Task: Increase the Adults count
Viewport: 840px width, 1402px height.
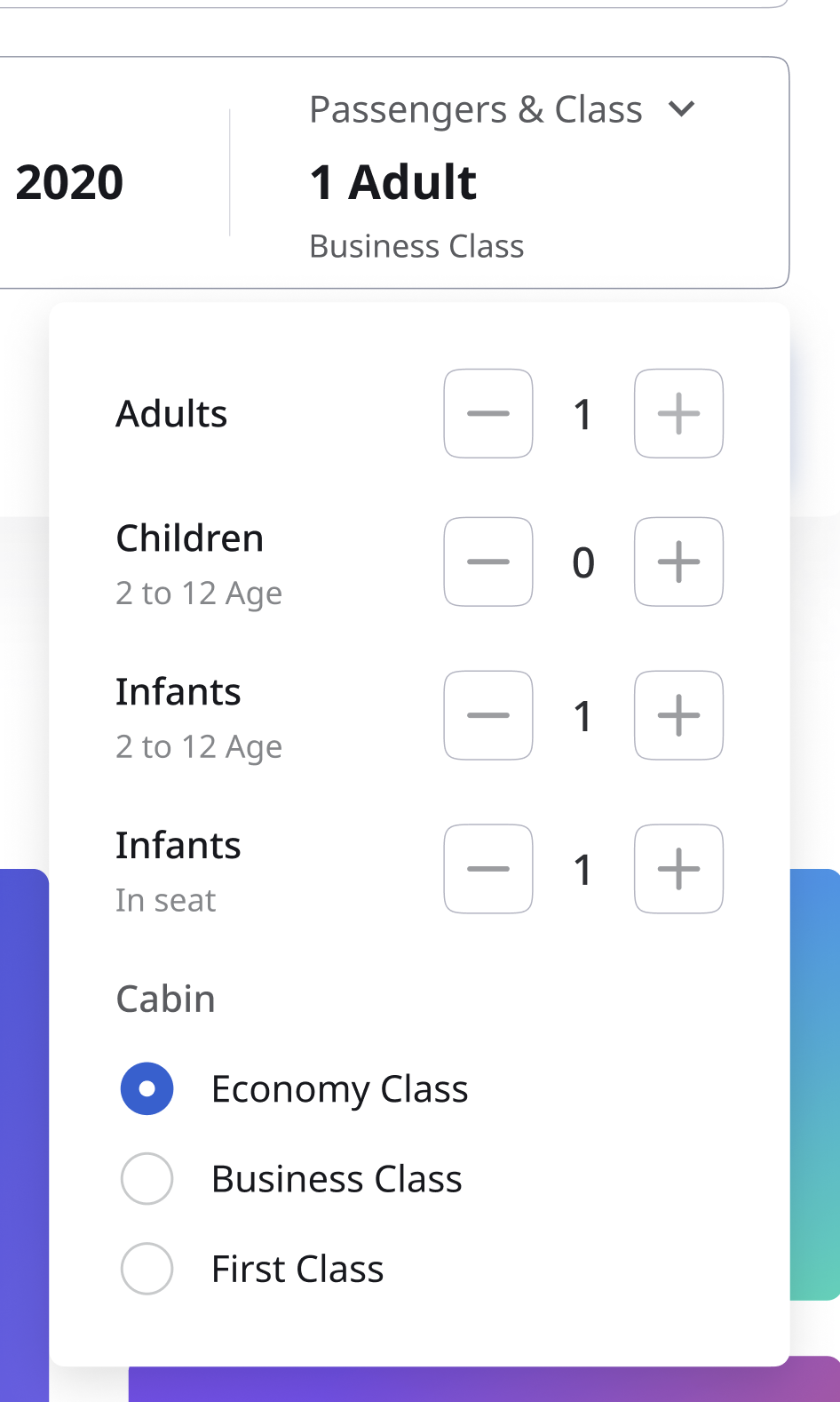Action: [x=678, y=414]
